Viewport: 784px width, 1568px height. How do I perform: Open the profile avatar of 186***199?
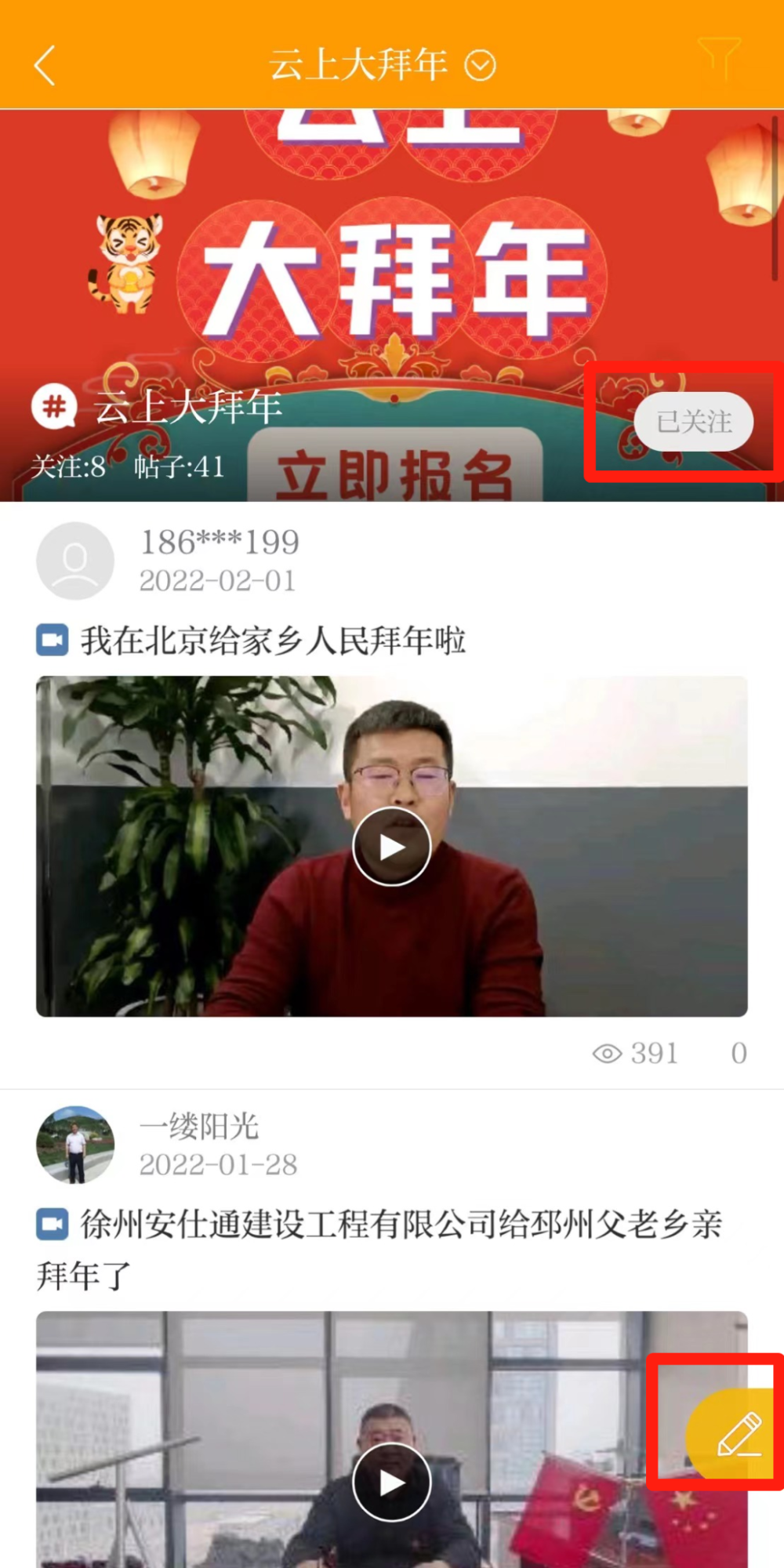click(x=75, y=561)
